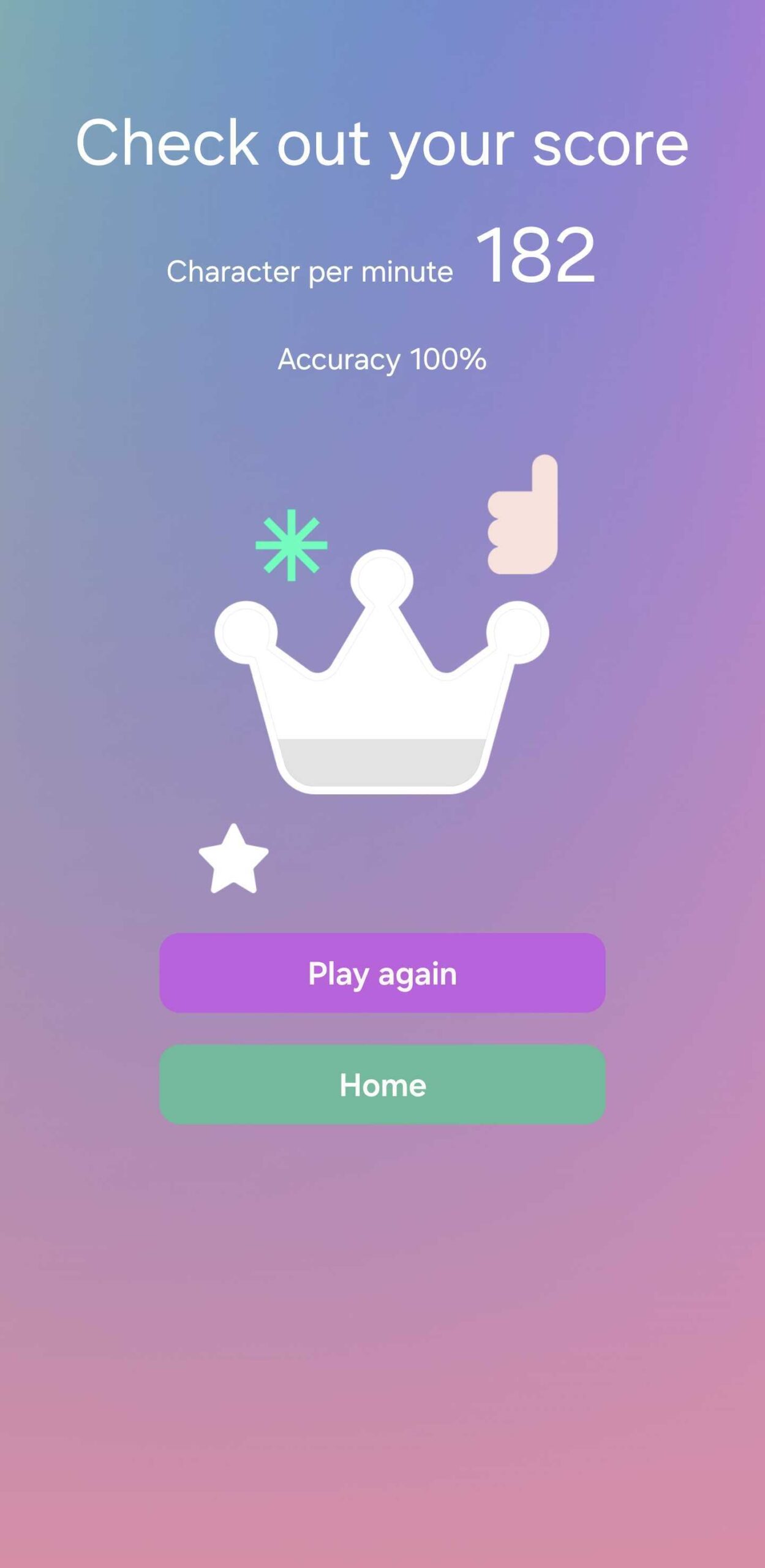This screenshot has width=765, height=1568.
Task: Return to the Home screen
Action: click(382, 1085)
